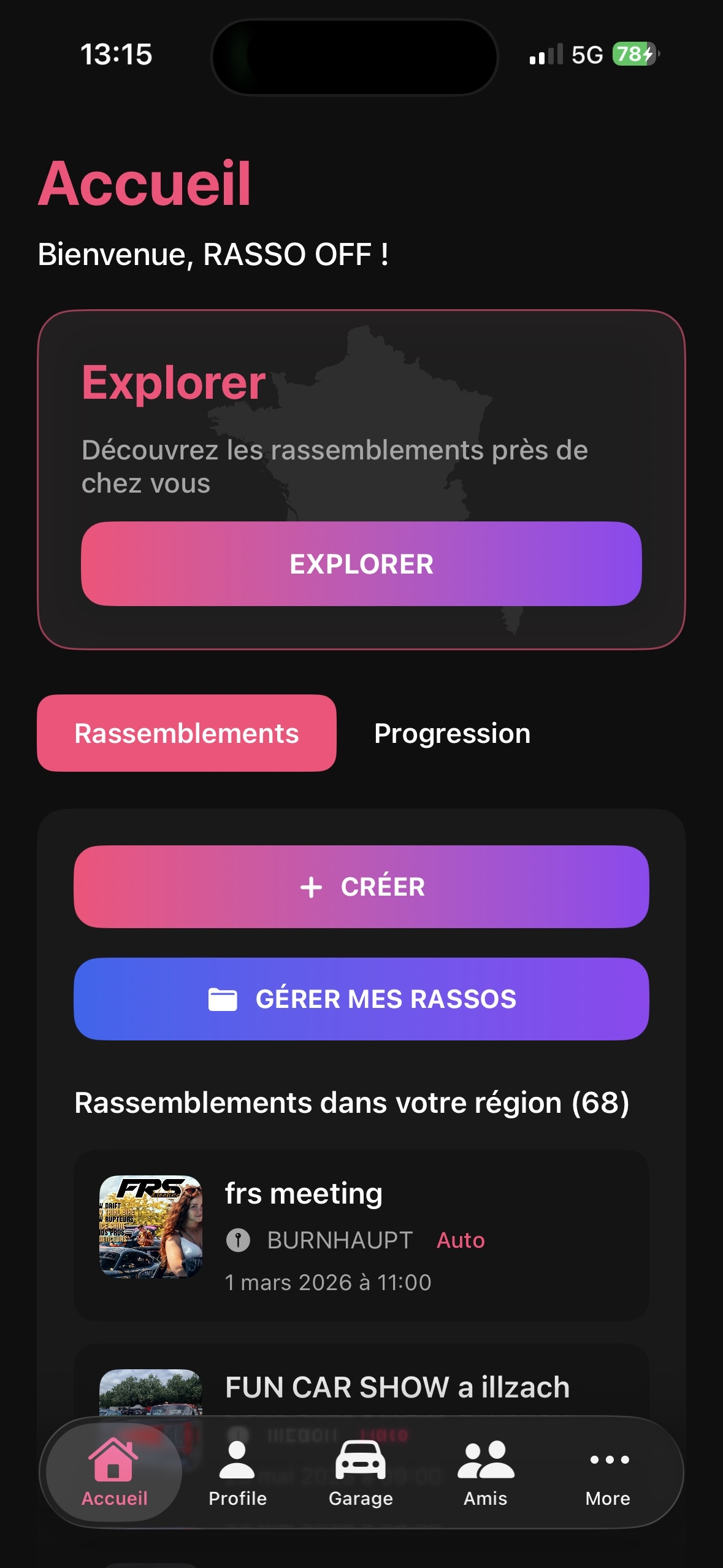Tap the battery indicator in the status bar
The image size is (723, 1568).
click(x=631, y=55)
